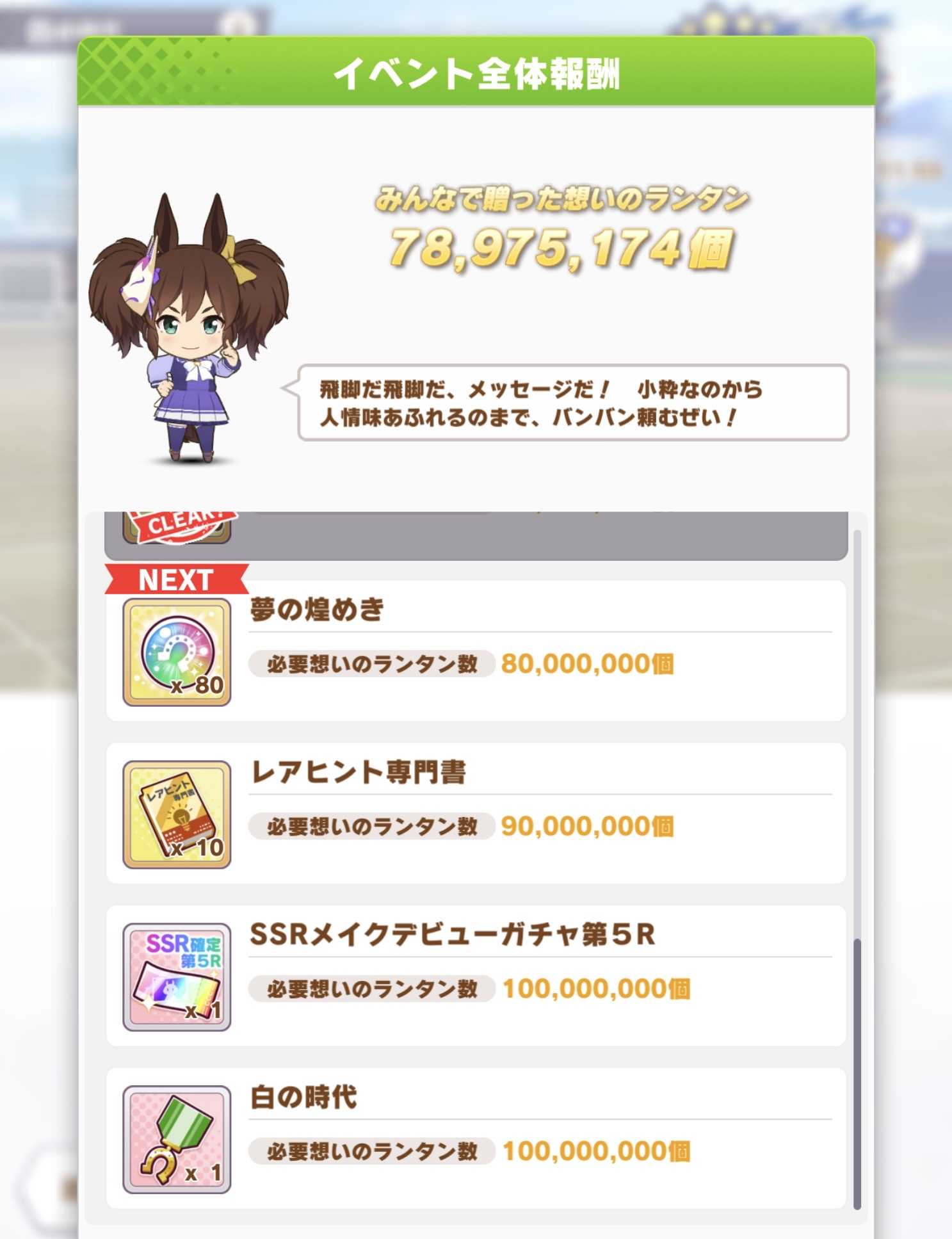
Task: Open the 夢の煌めき x80 reward icon
Action: (177, 652)
